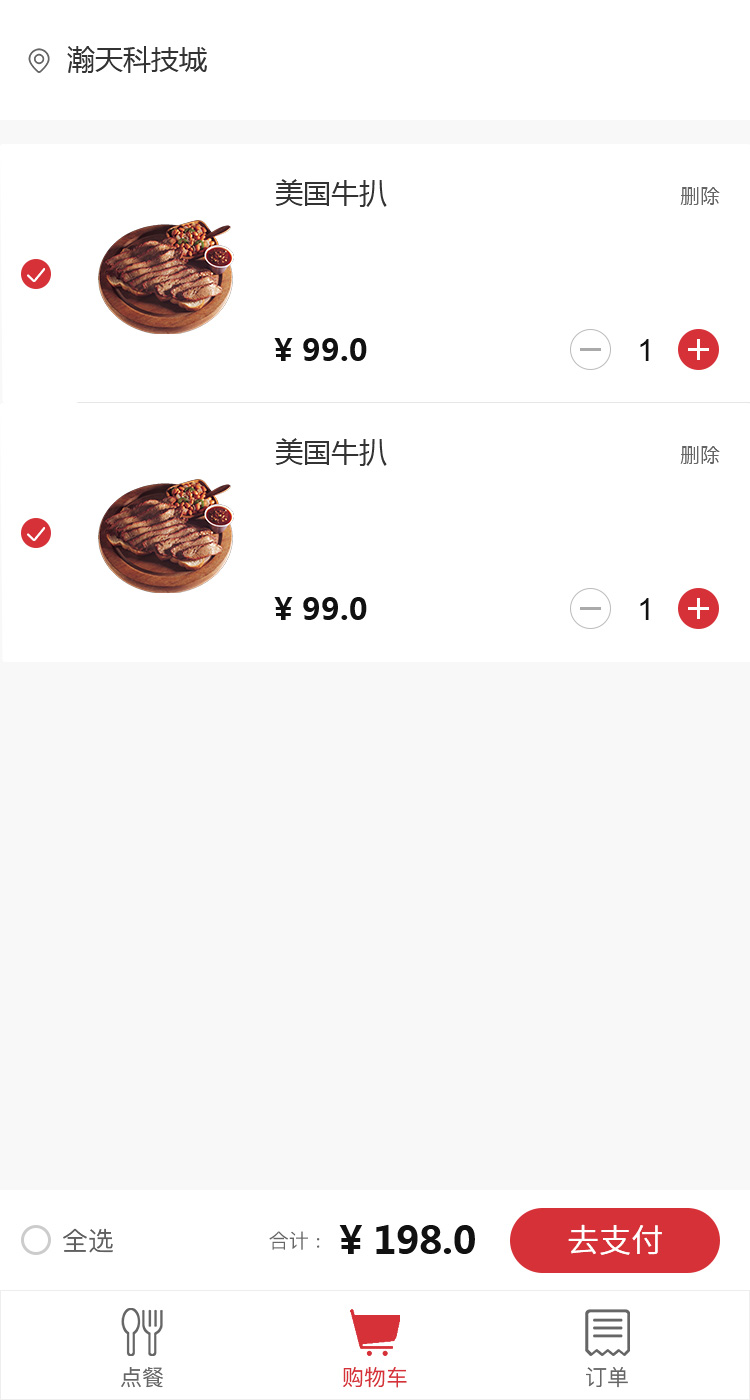
Task: Uncheck the first 美国牛扒 cart item
Action: pyautogui.click(x=36, y=274)
